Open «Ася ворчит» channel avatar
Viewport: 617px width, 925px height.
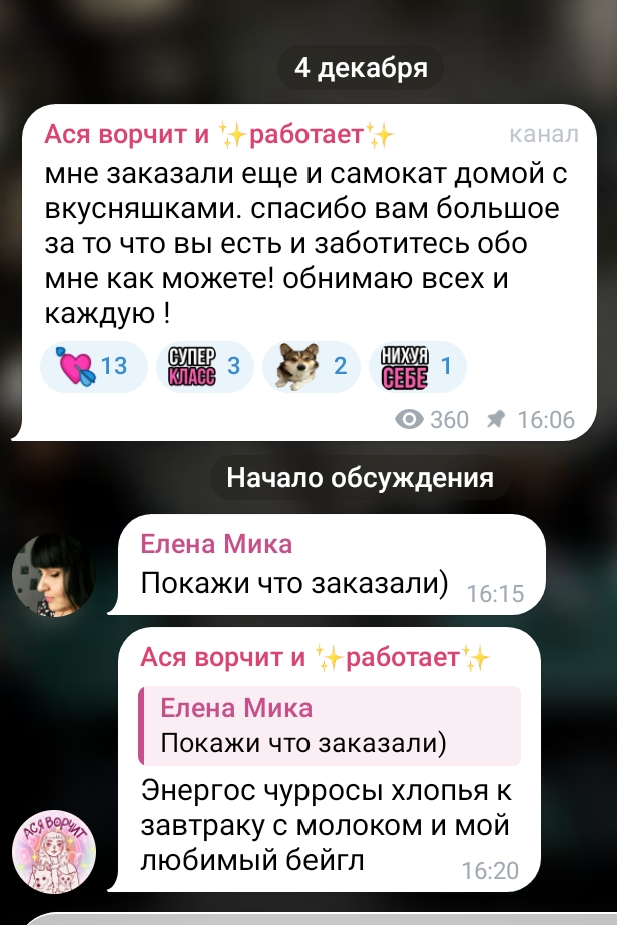click(53, 851)
